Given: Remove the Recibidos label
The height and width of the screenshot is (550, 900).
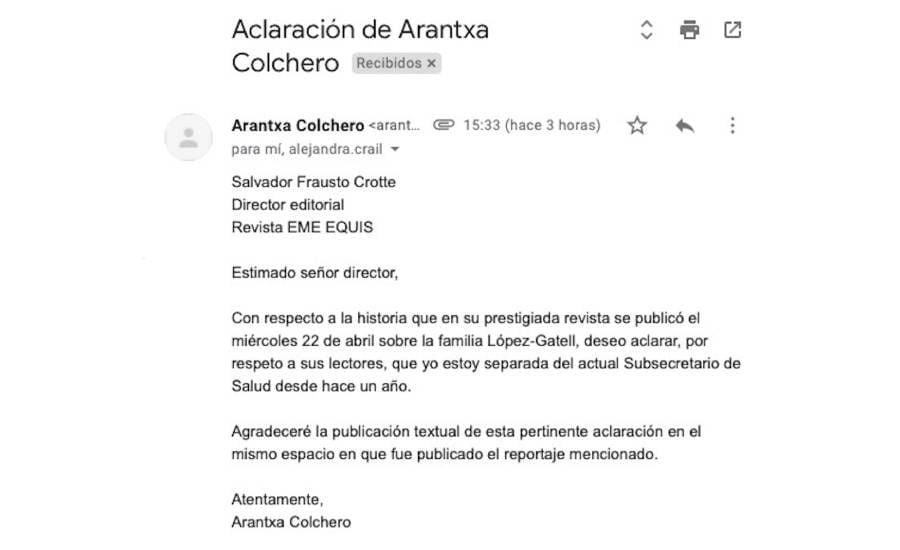Looking at the screenshot, I should [432, 63].
